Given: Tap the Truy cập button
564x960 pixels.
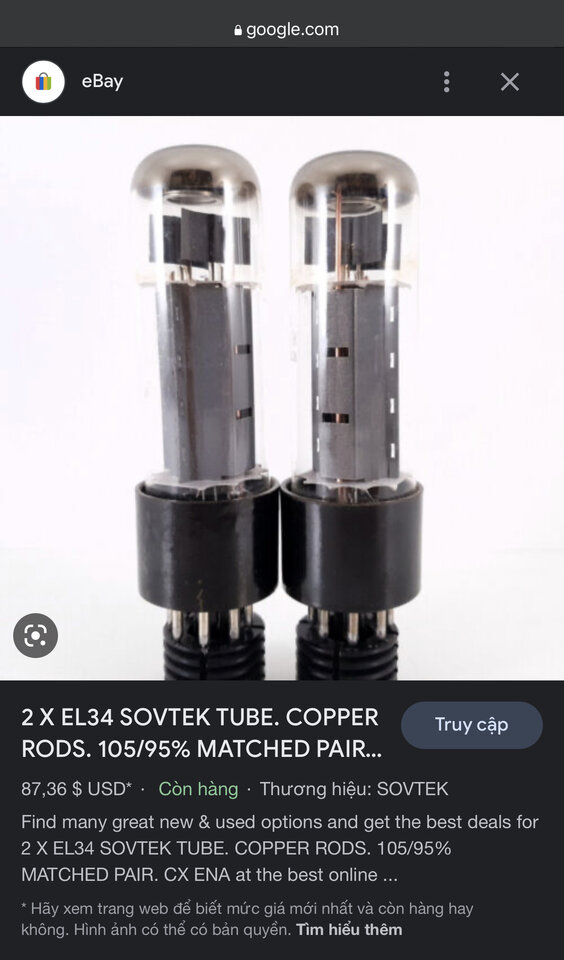Looking at the screenshot, I should point(472,725).
